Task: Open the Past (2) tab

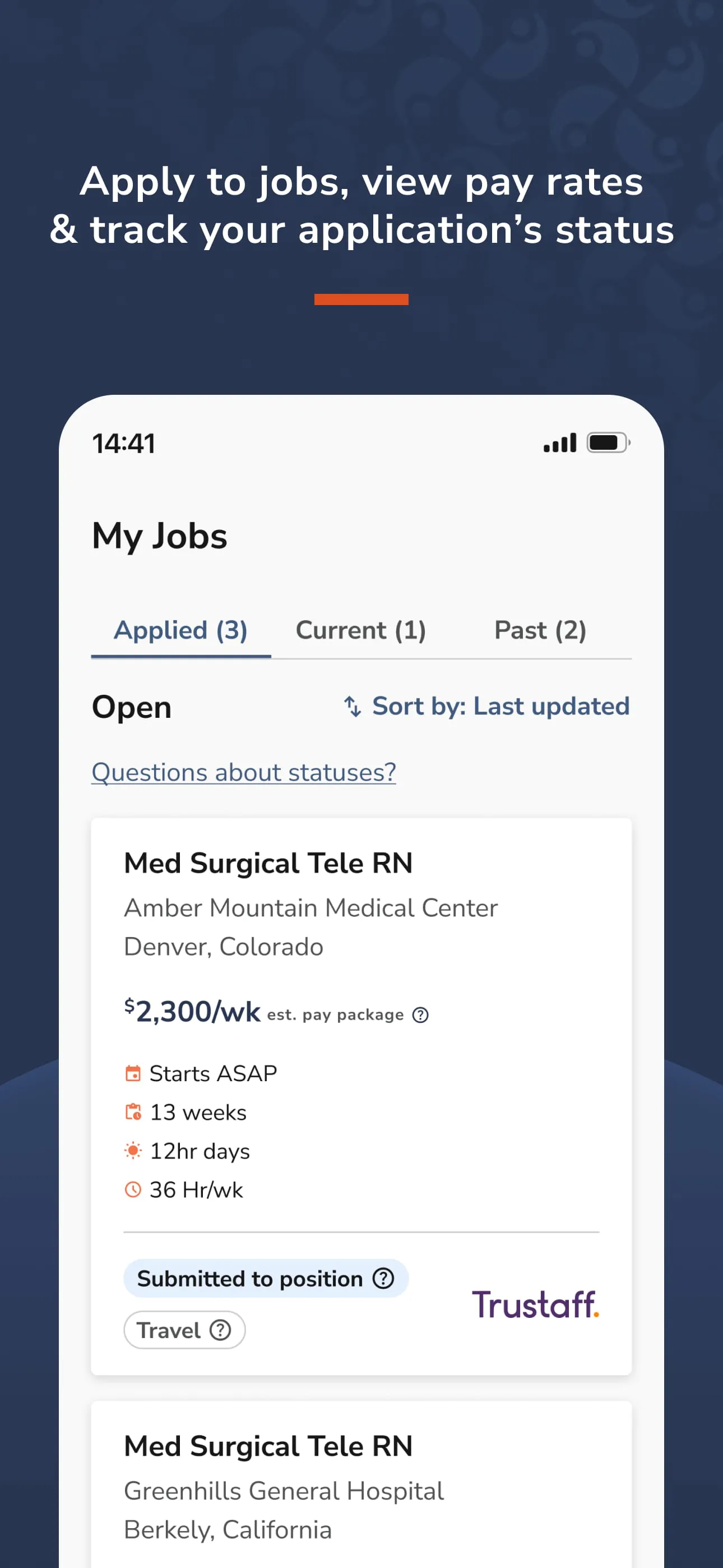Action: click(540, 630)
